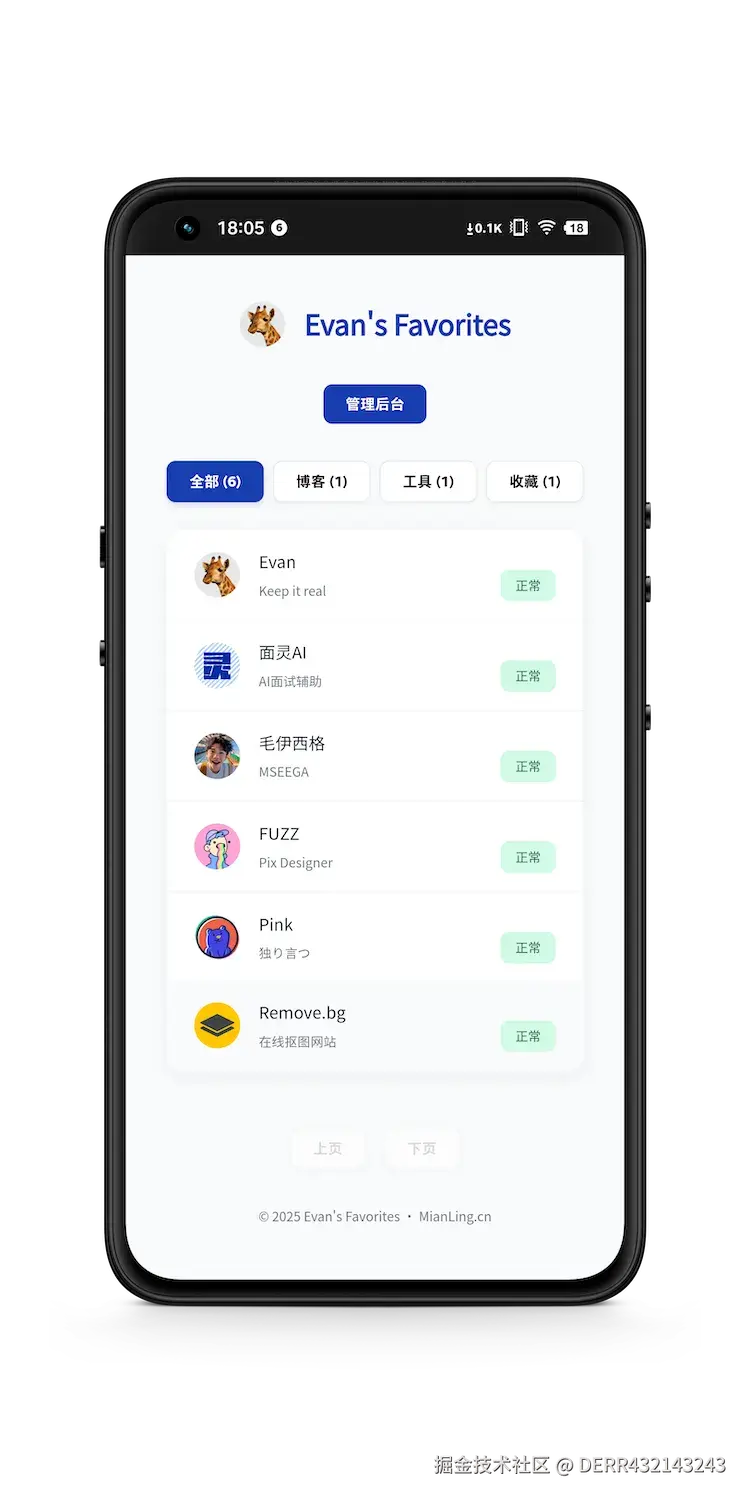The height and width of the screenshot is (1500, 750).
Task: Switch to the 收藏 (1) tab
Action: [x=534, y=481]
